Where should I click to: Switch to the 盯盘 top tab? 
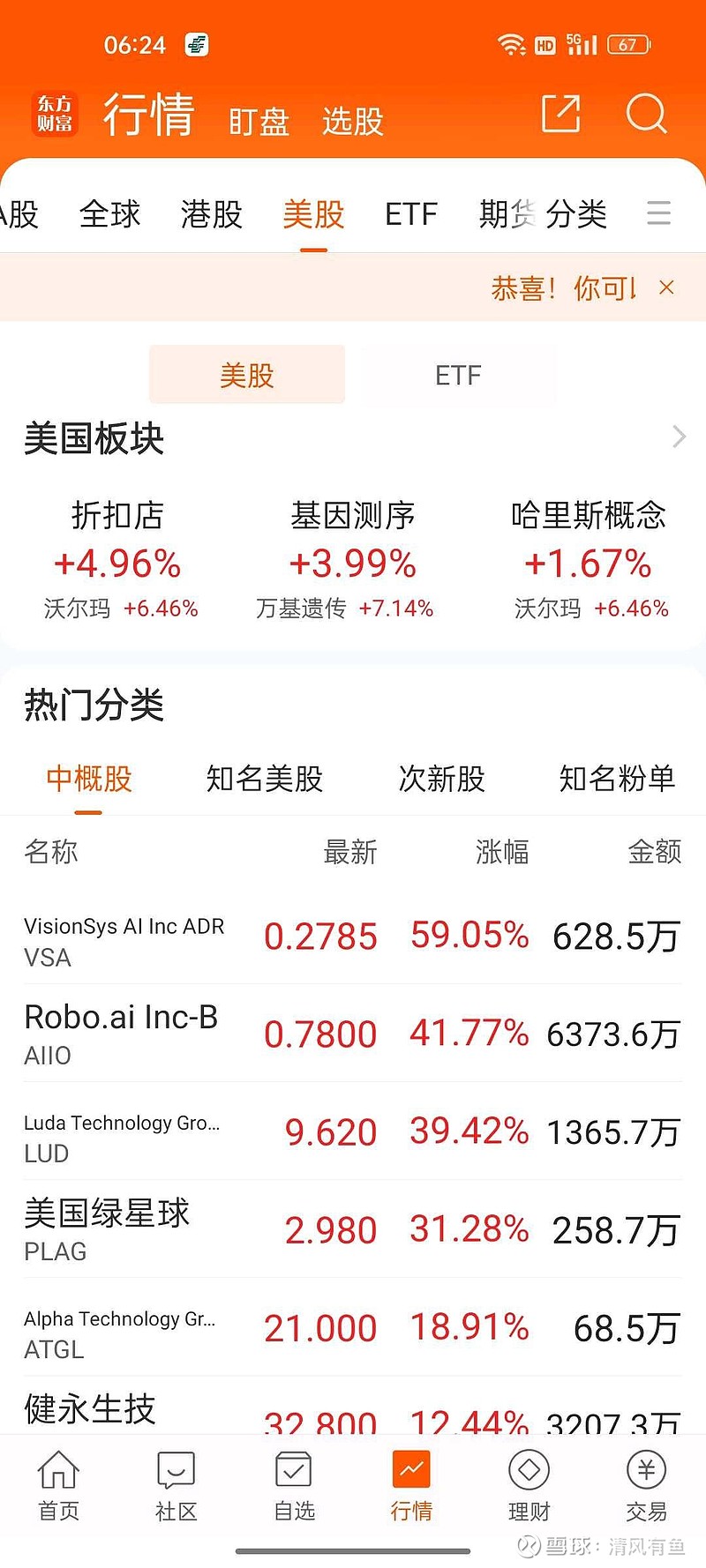(x=259, y=121)
